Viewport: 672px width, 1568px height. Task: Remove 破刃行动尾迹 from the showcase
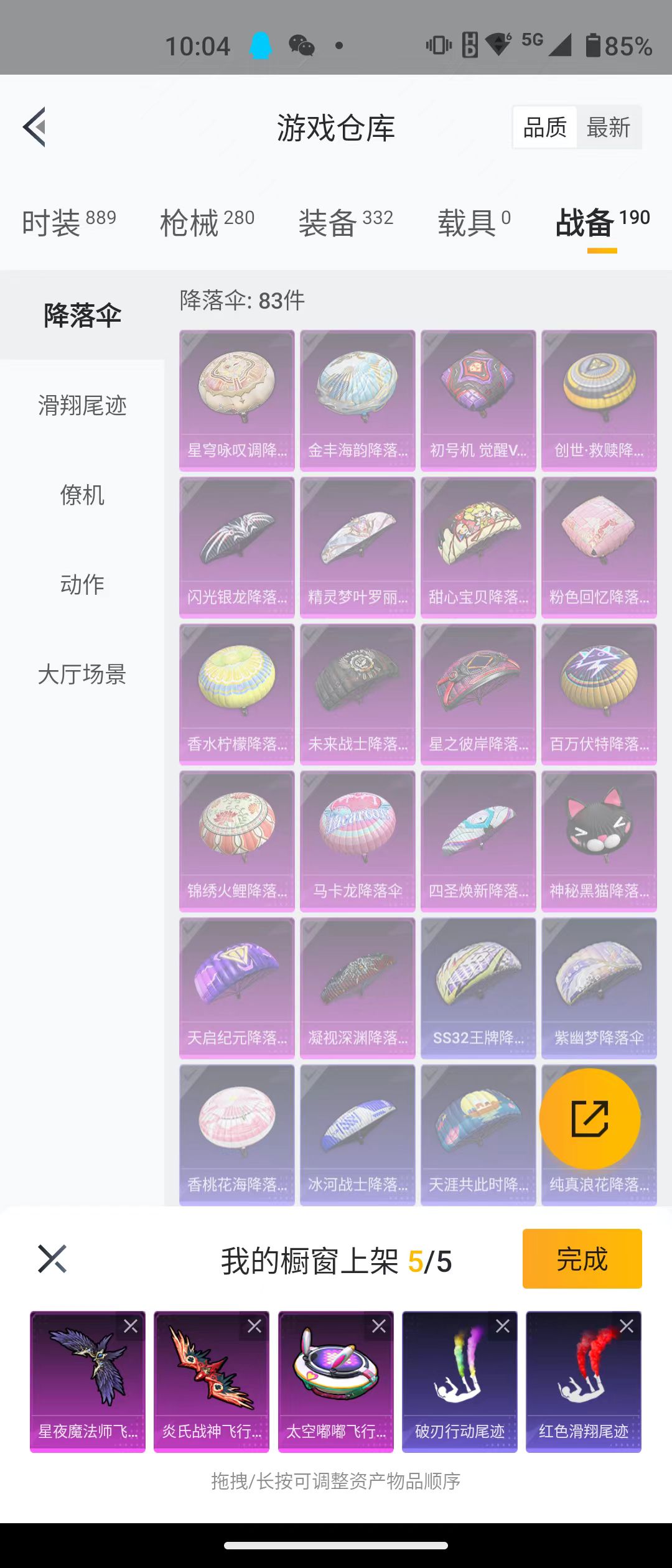pyautogui.click(x=503, y=1326)
